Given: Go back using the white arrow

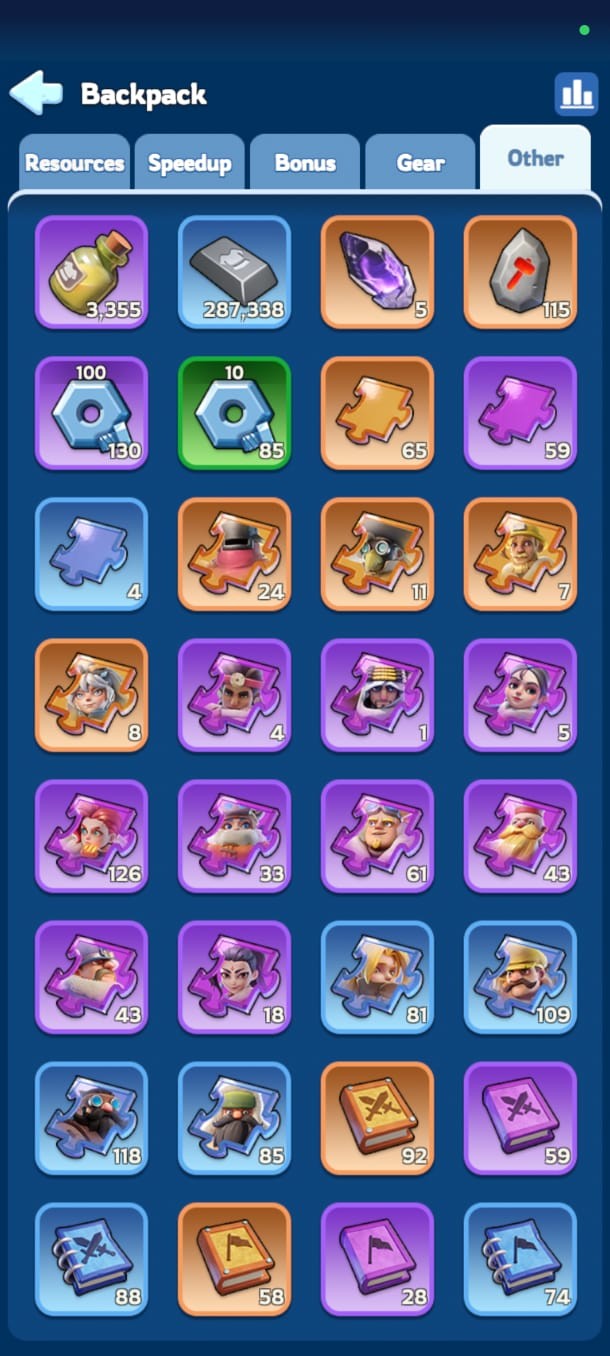Looking at the screenshot, I should pyautogui.click(x=36, y=93).
